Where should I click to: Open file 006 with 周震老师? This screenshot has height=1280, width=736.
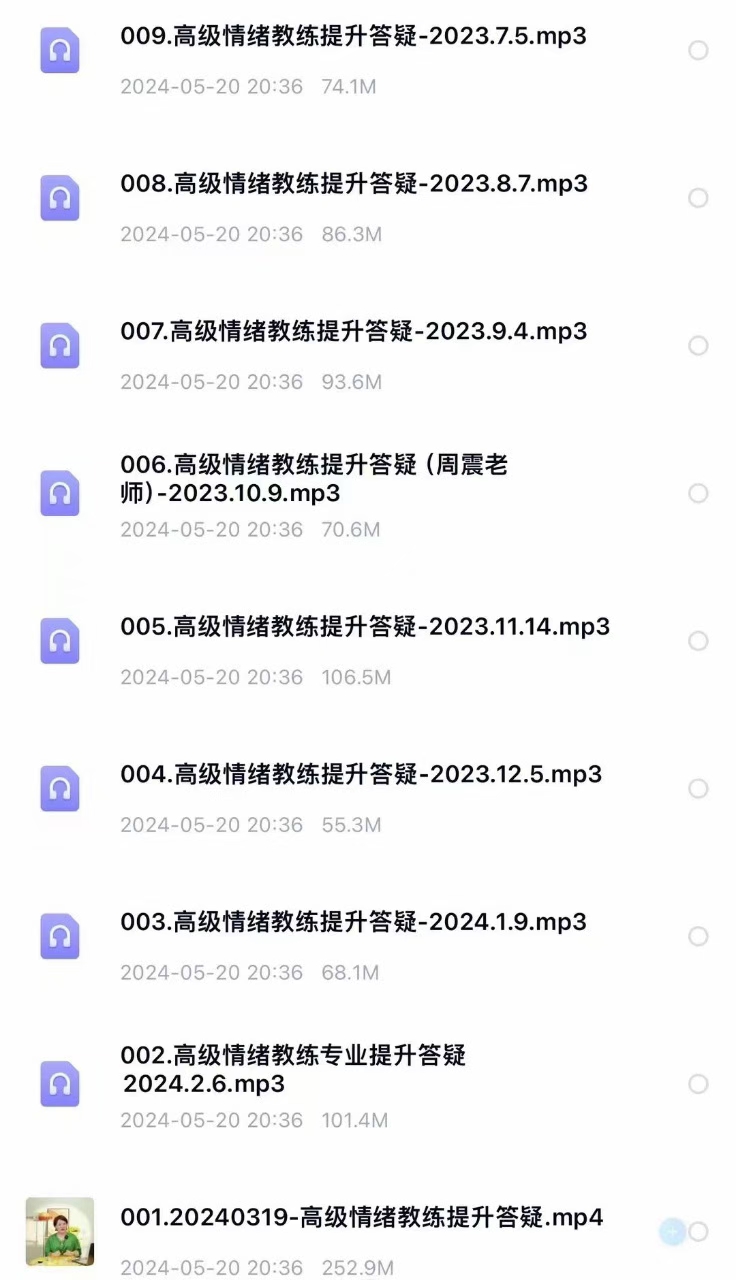point(314,479)
